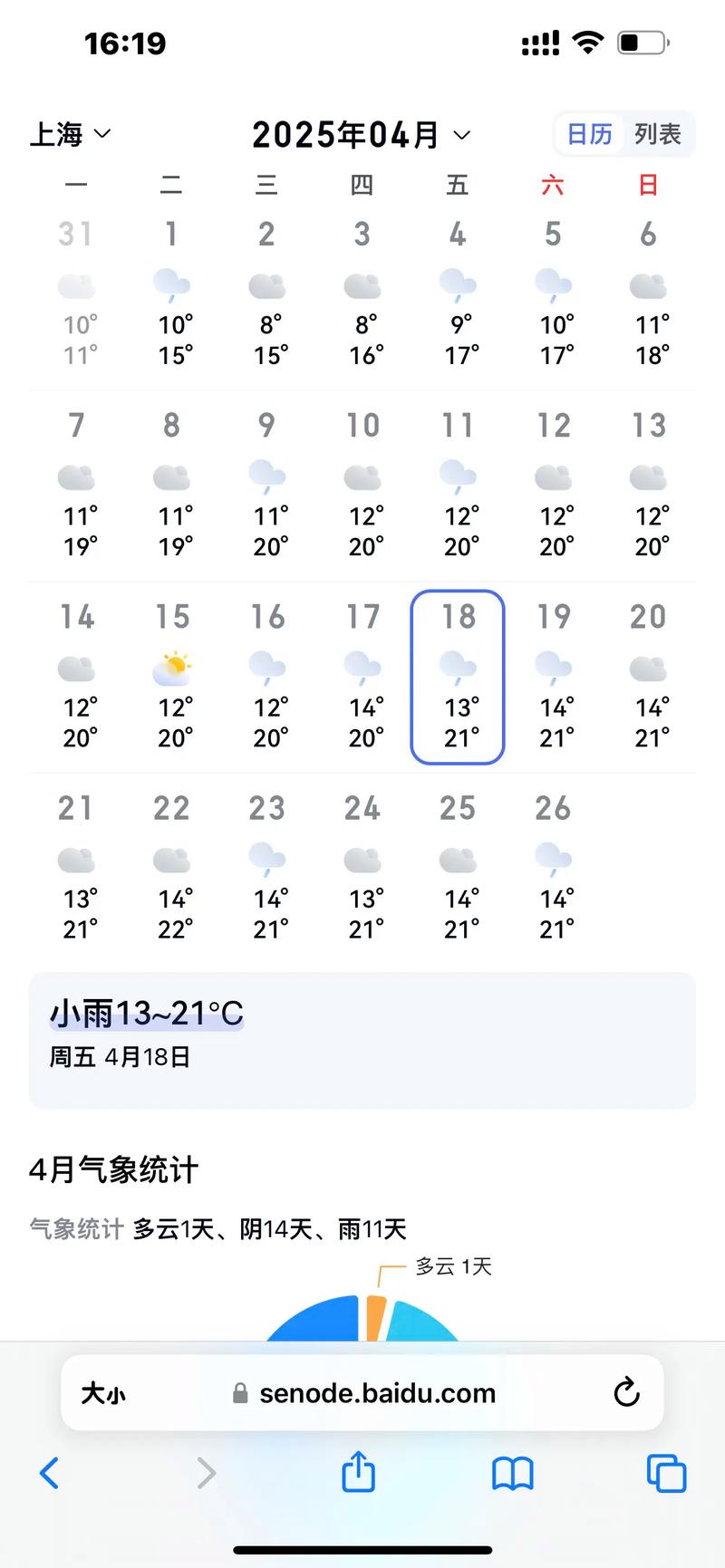Screen dimensions: 725x1568
Task: Select the 日历 view tab
Action: click(x=590, y=133)
